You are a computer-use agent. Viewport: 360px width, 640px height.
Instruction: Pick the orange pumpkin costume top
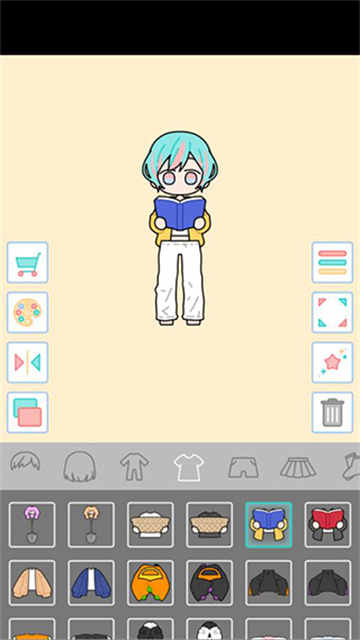150,583
